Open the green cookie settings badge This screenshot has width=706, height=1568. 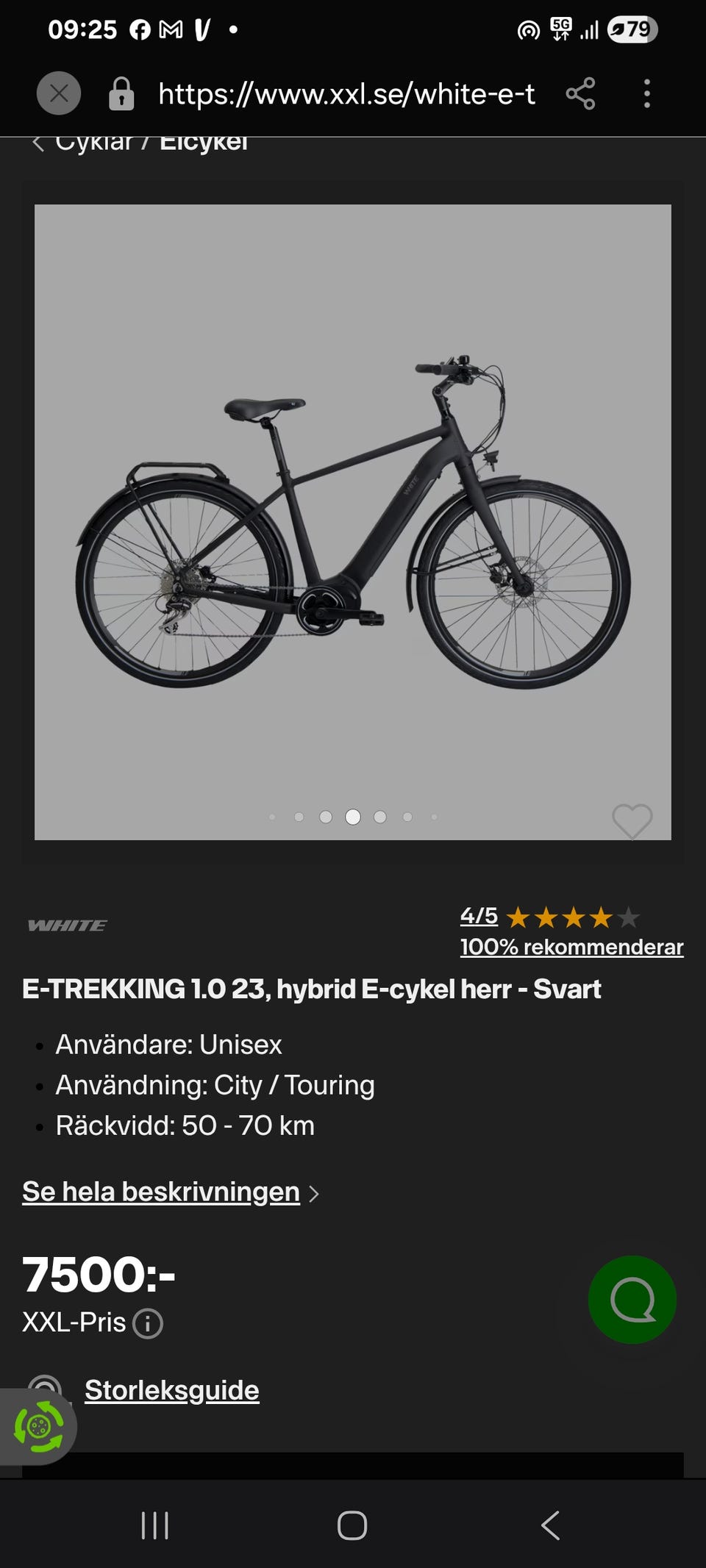pos(38,1427)
